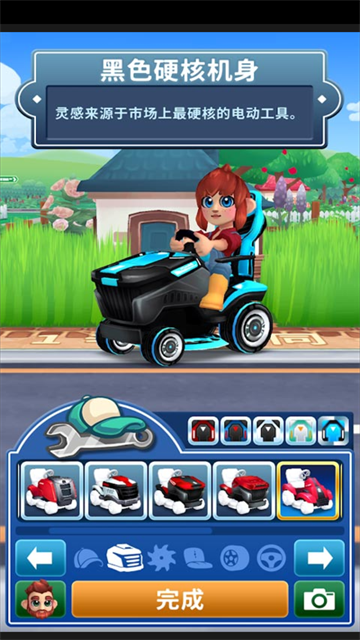Go to previous category with left arrow

[x=40, y=558]
